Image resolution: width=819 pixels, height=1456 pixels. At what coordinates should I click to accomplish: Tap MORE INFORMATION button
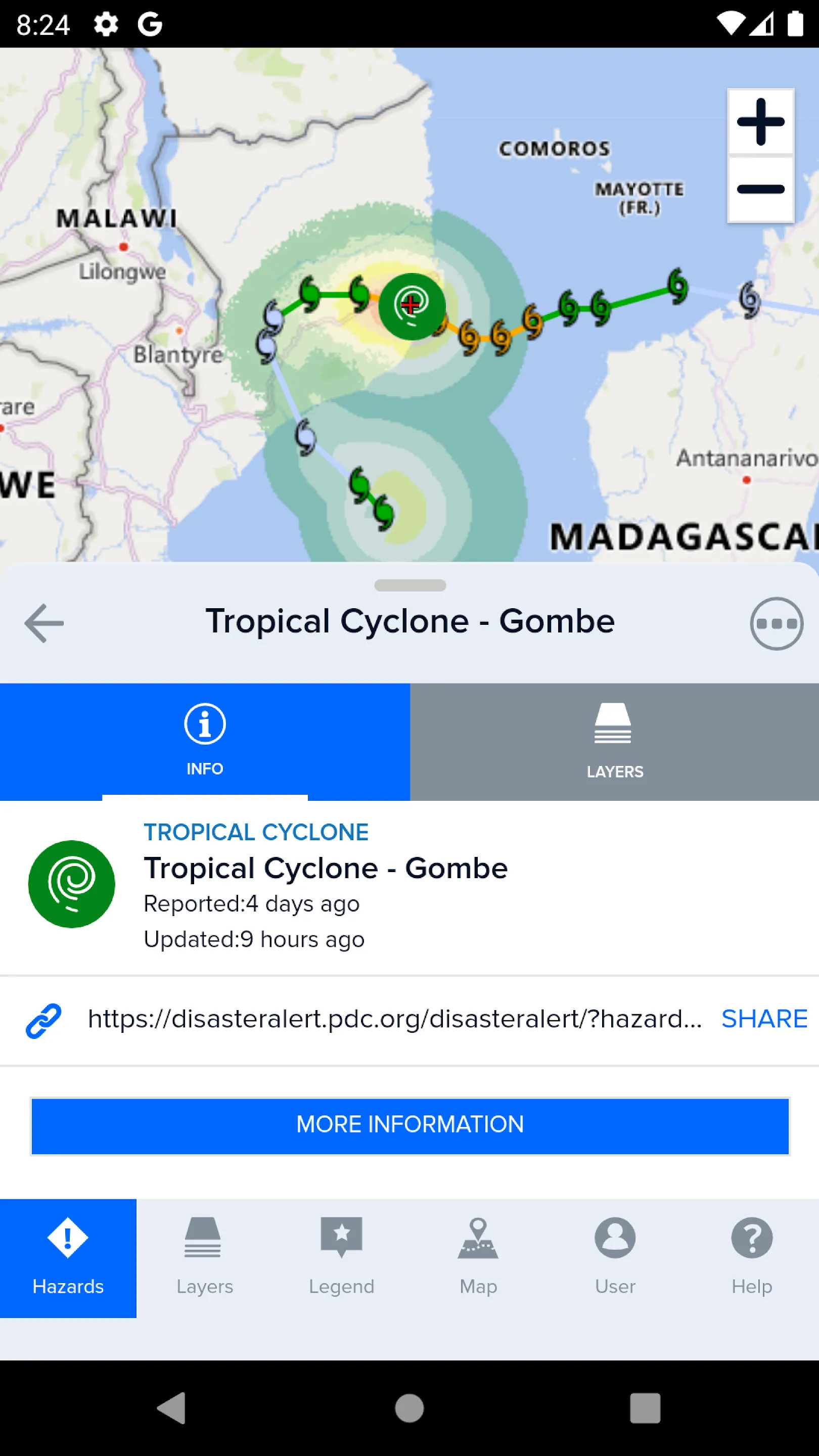(410, 1125)
